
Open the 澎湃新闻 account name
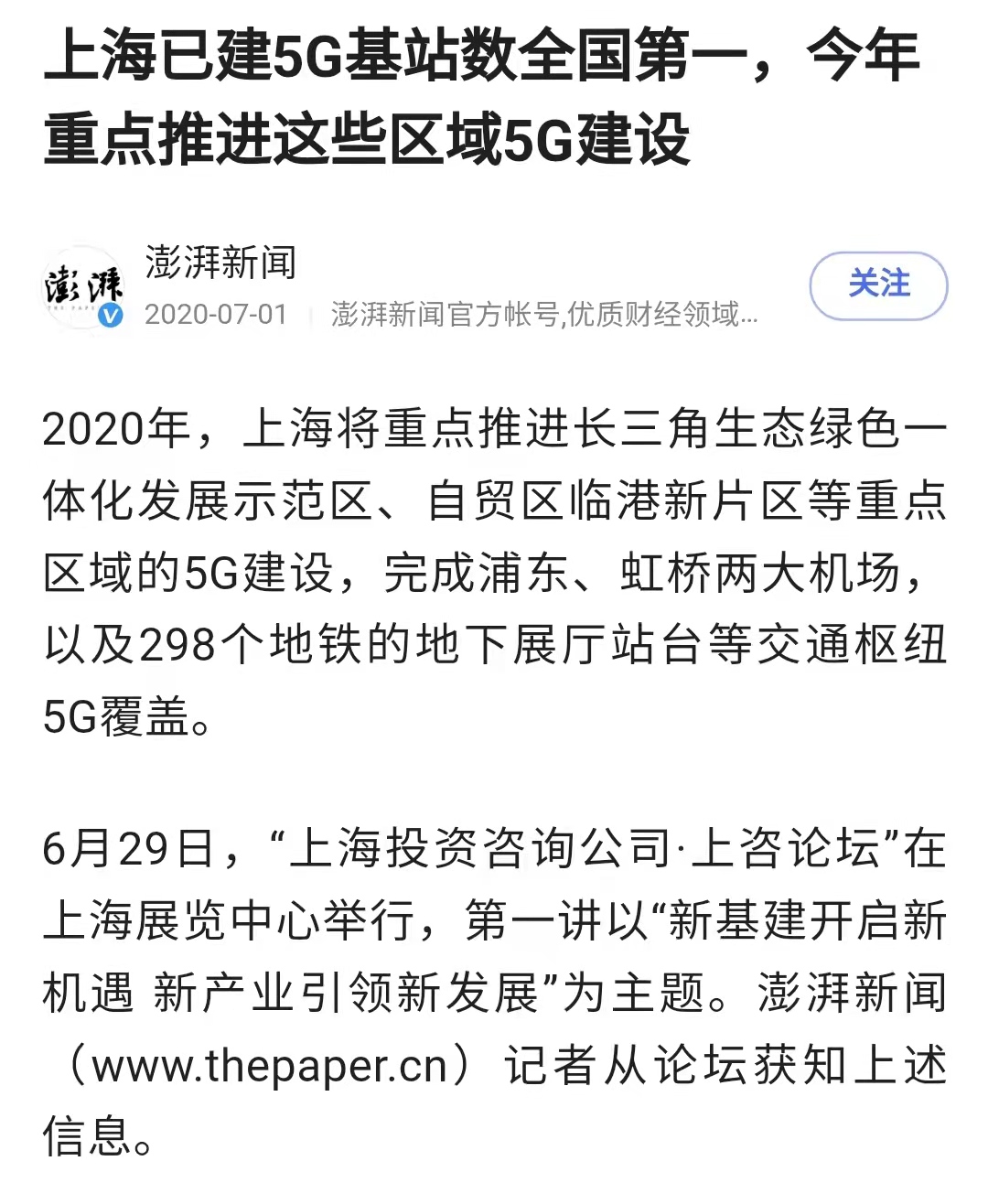[220, 263]
